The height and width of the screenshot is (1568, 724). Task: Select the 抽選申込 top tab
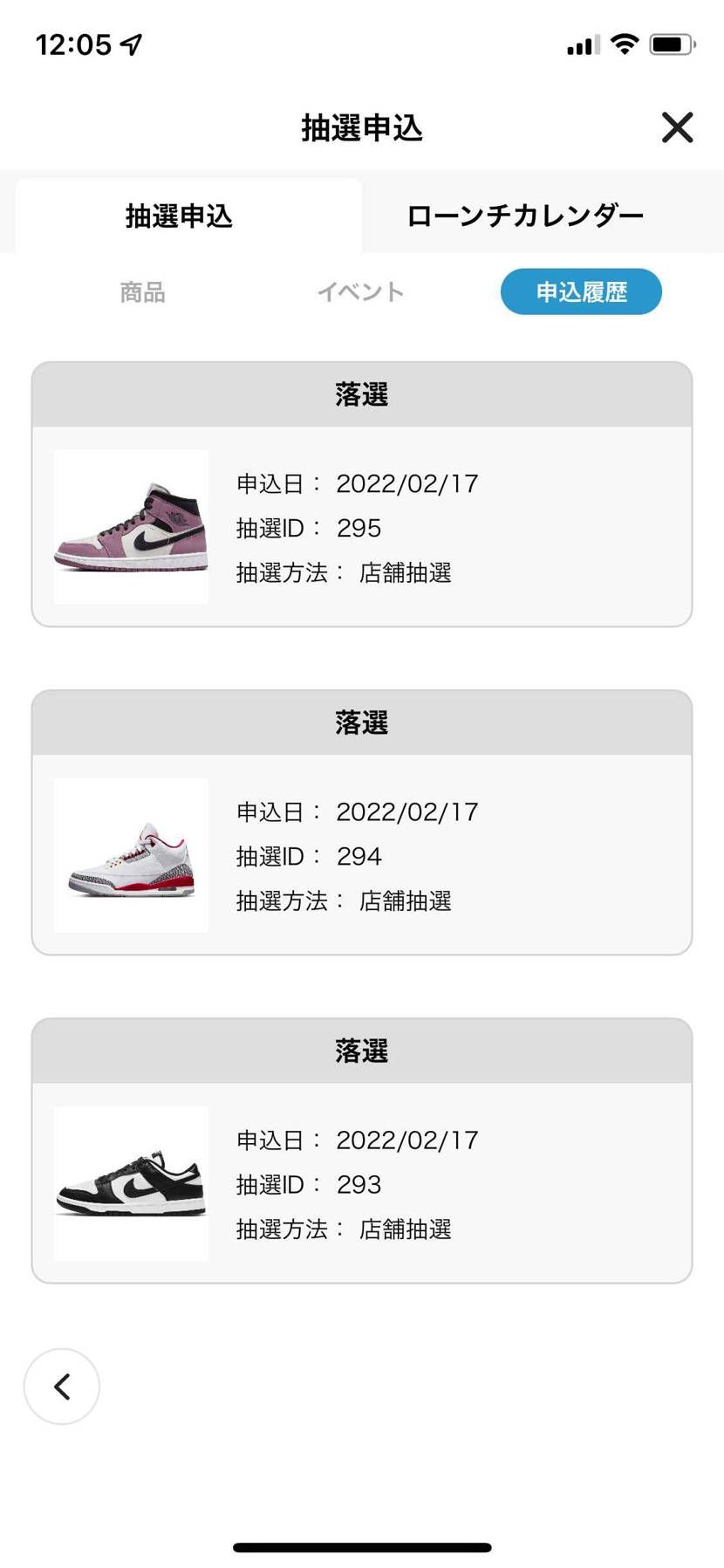(x=180, y=216)
